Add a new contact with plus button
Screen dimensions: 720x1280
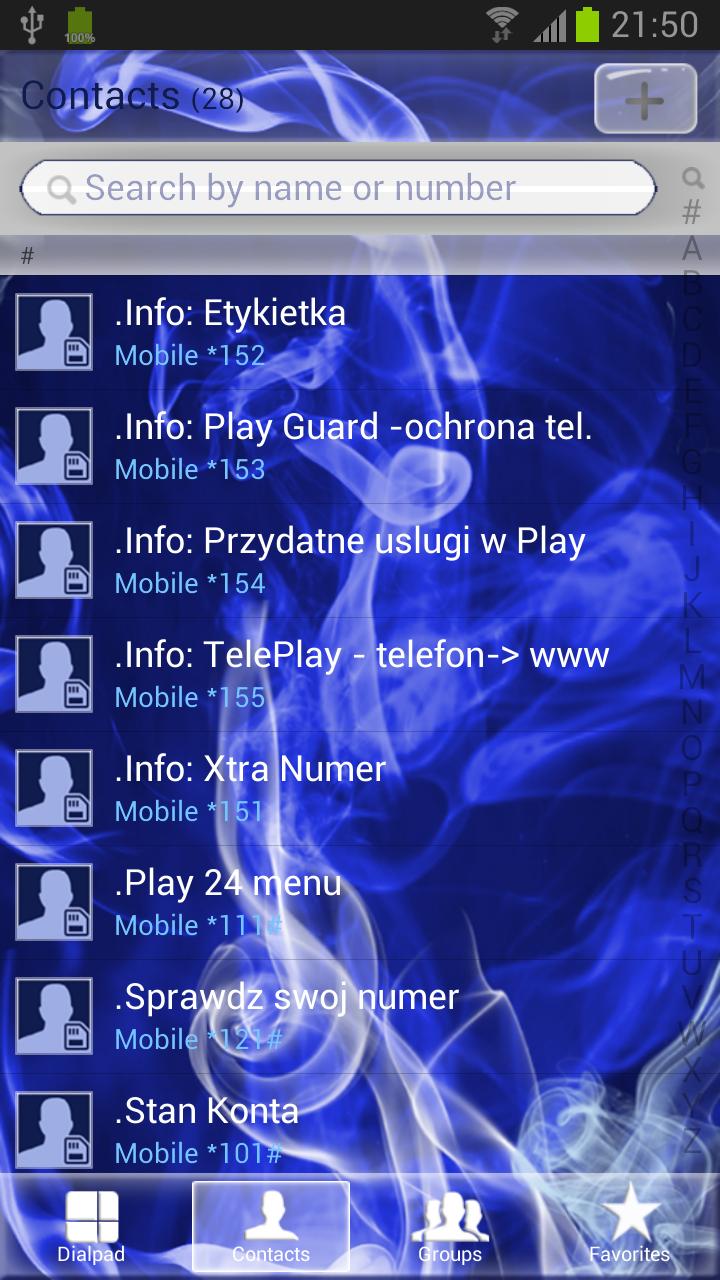(x=645, y=99)
